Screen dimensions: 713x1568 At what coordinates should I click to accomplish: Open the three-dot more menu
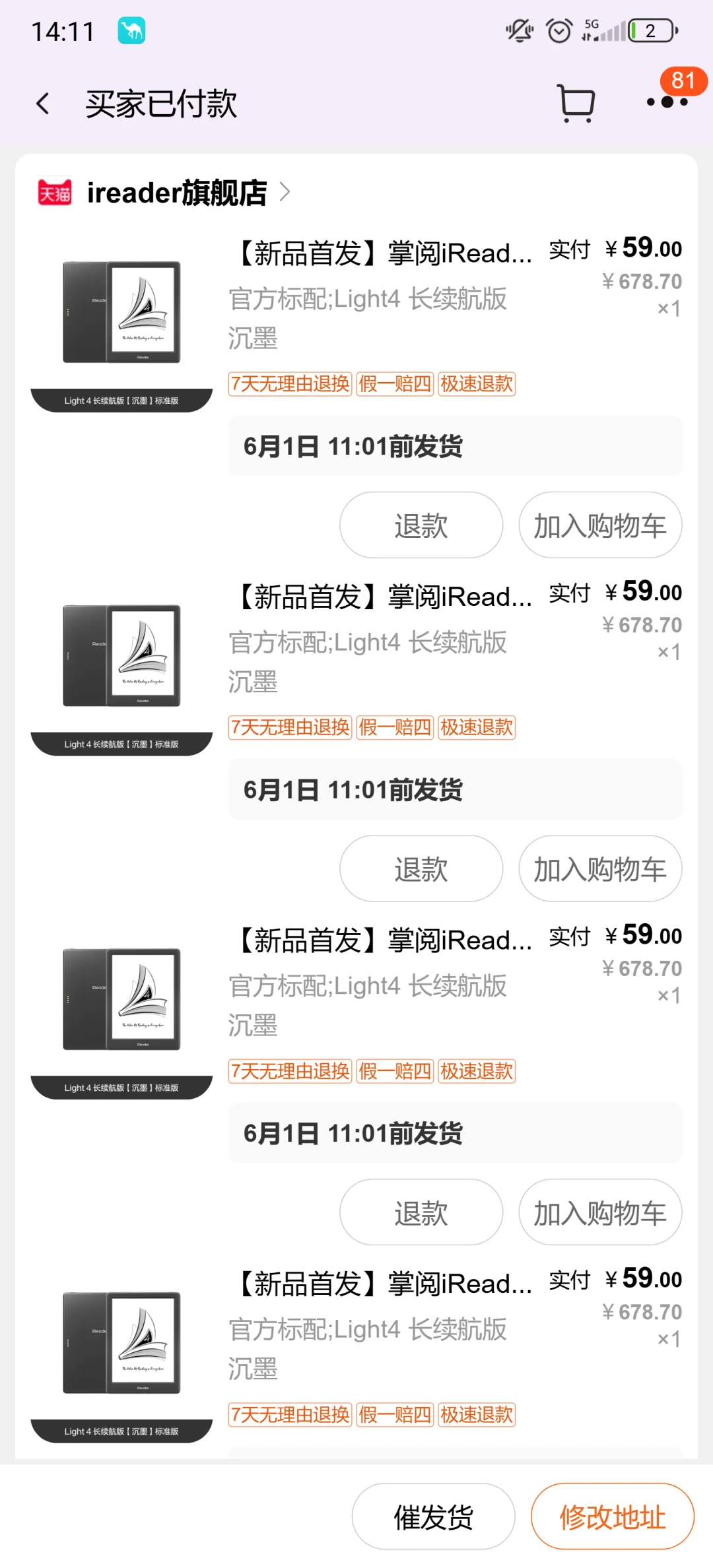[667, 102]
